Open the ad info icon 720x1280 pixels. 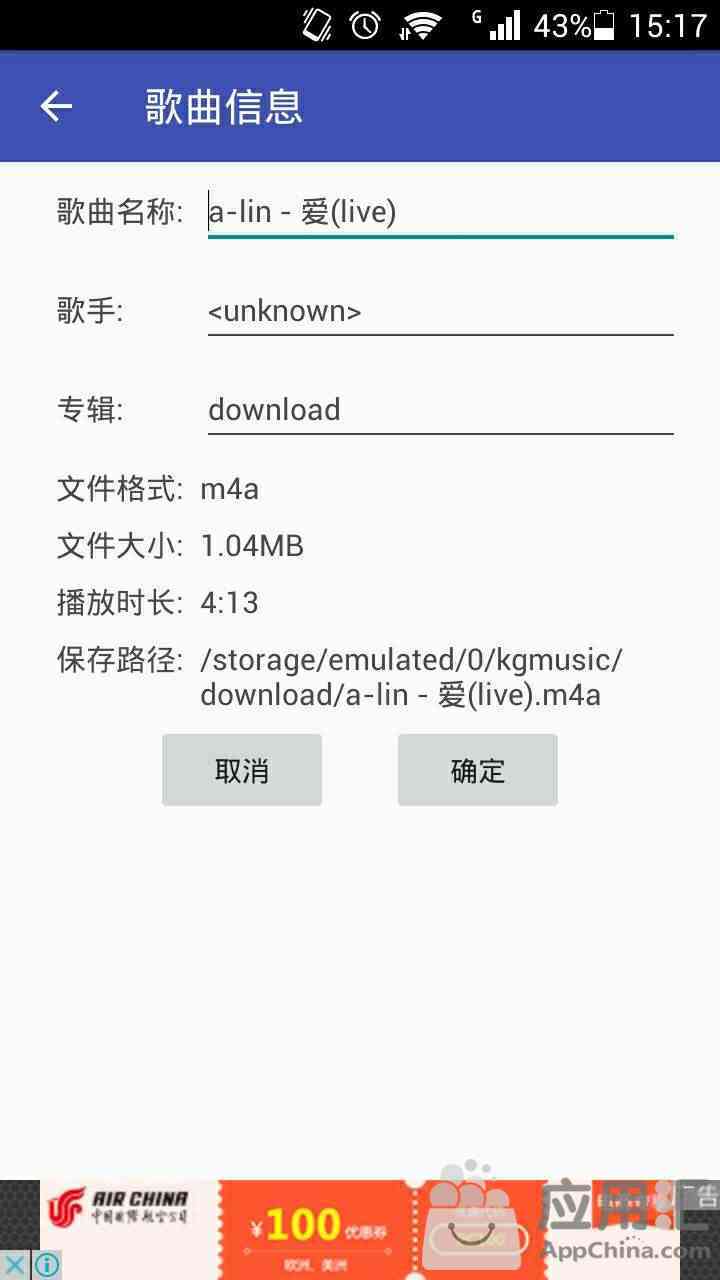[x=46, y=1265]
